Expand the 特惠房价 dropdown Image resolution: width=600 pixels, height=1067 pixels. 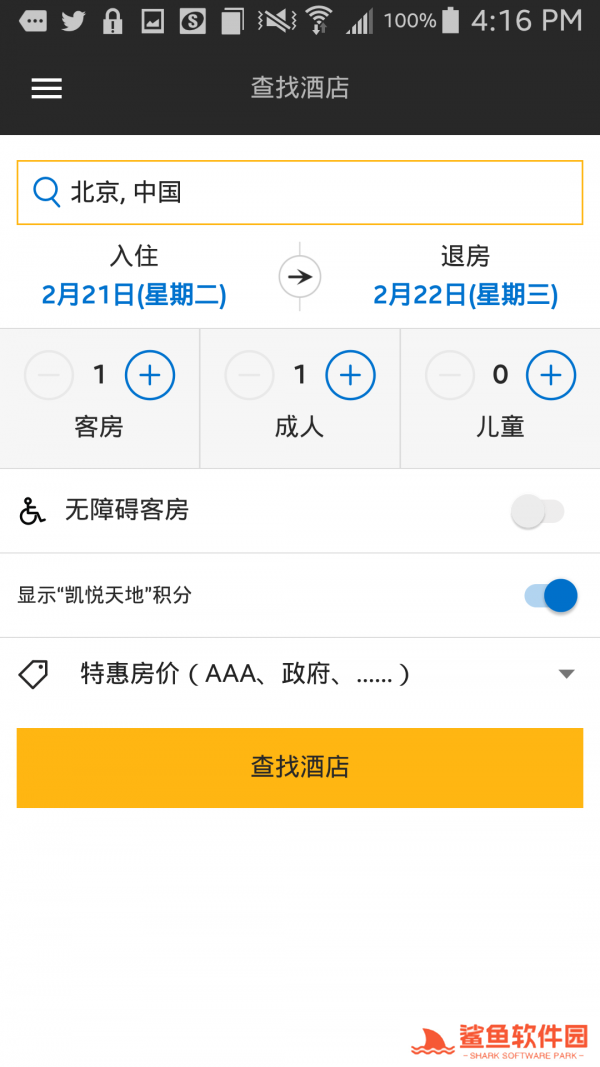pyautogui.click(x=566, y=674)
